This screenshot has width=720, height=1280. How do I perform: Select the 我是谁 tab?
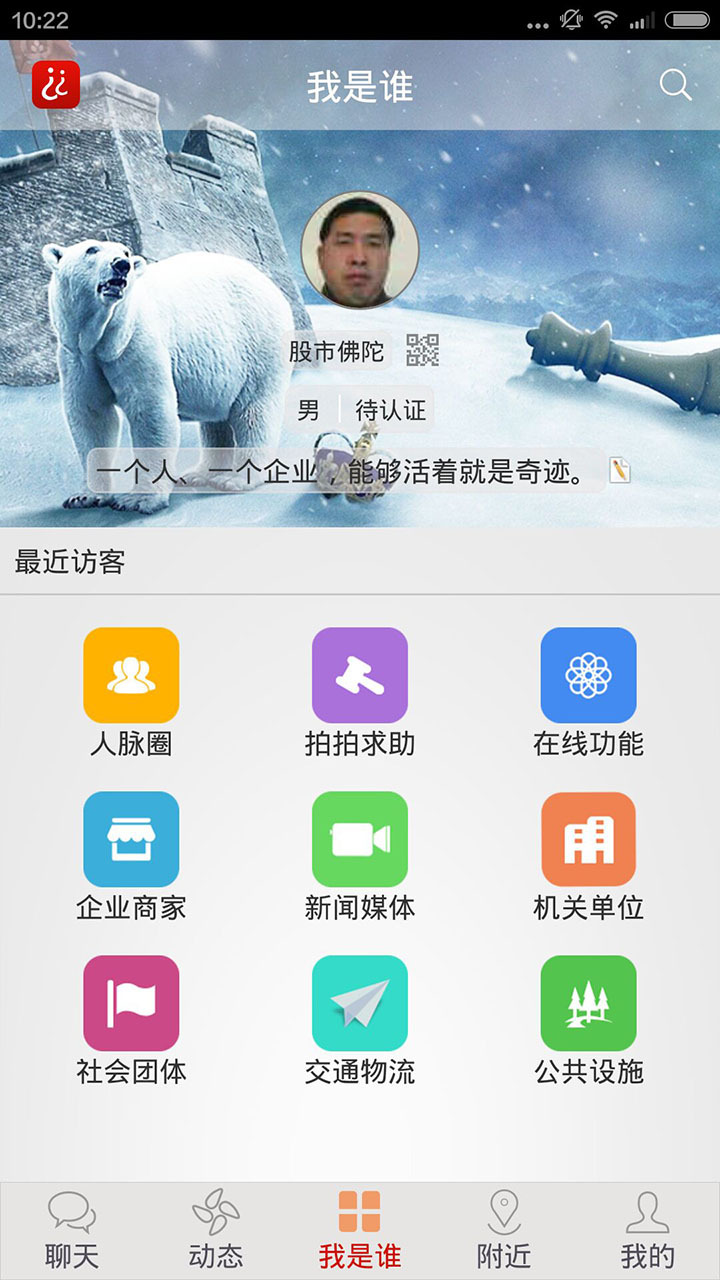tap(360, 1230)
